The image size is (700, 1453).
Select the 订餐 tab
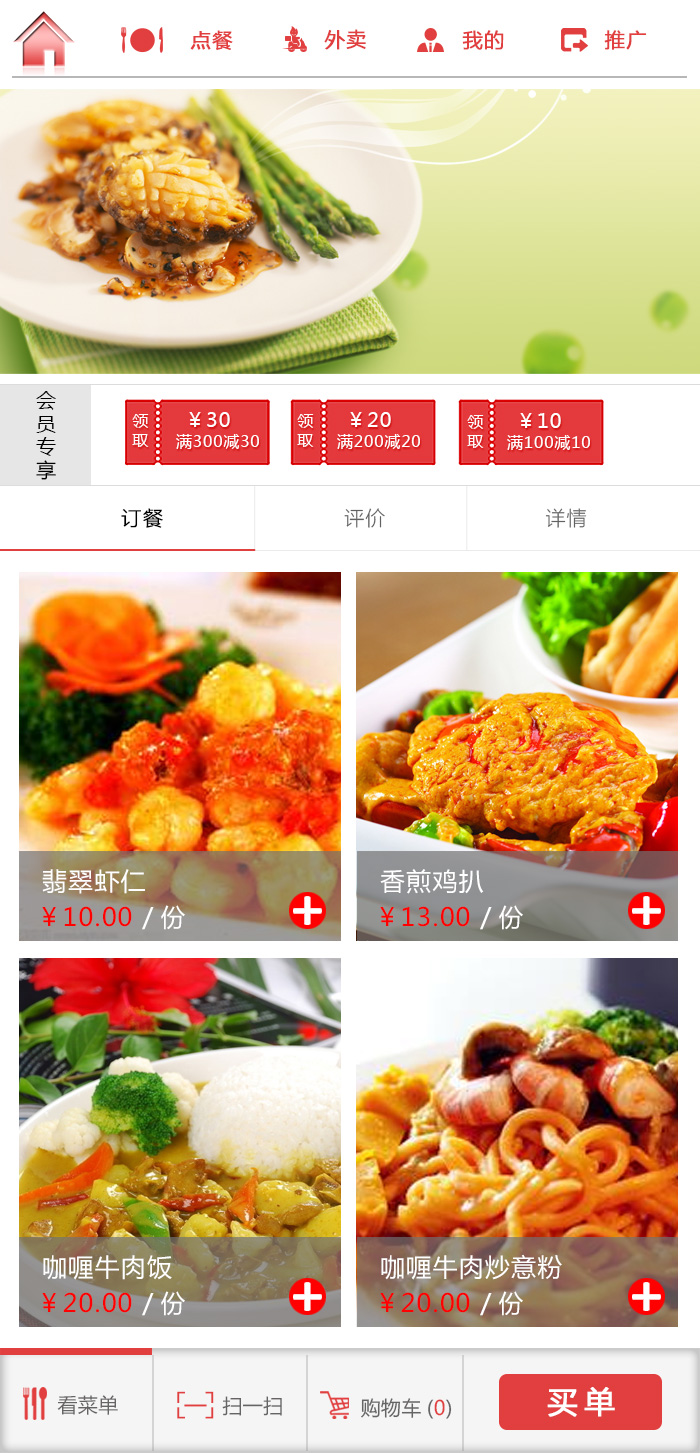(142, 518)
